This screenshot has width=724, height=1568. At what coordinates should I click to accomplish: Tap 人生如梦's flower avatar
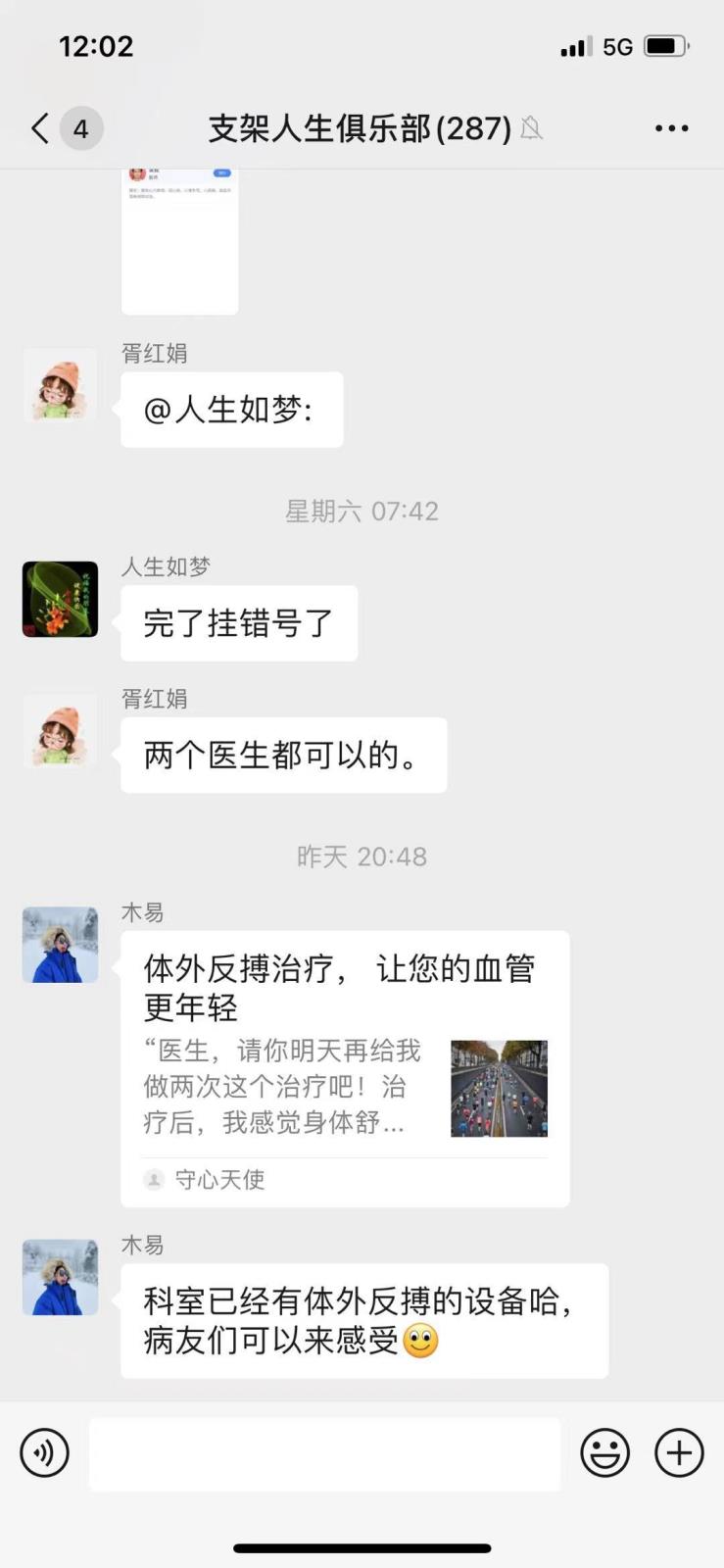[x=59, y=599]
